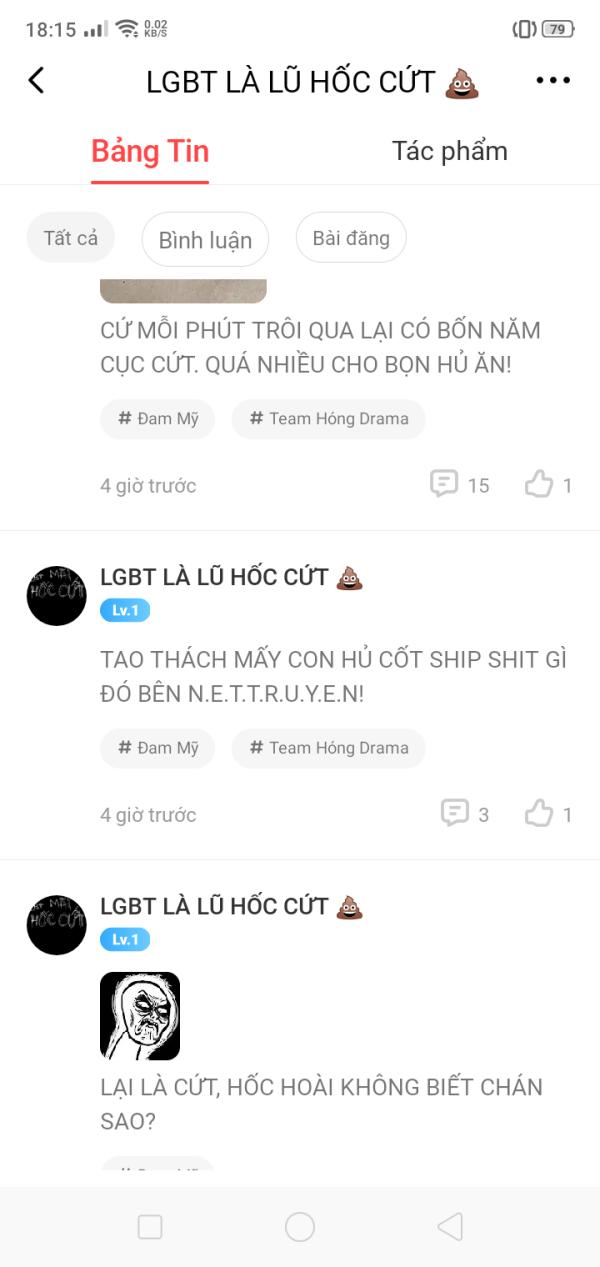This screenshot has width=600, height=1267.
Task: Open the three-dot overflow menu
Action: (553, 81)
